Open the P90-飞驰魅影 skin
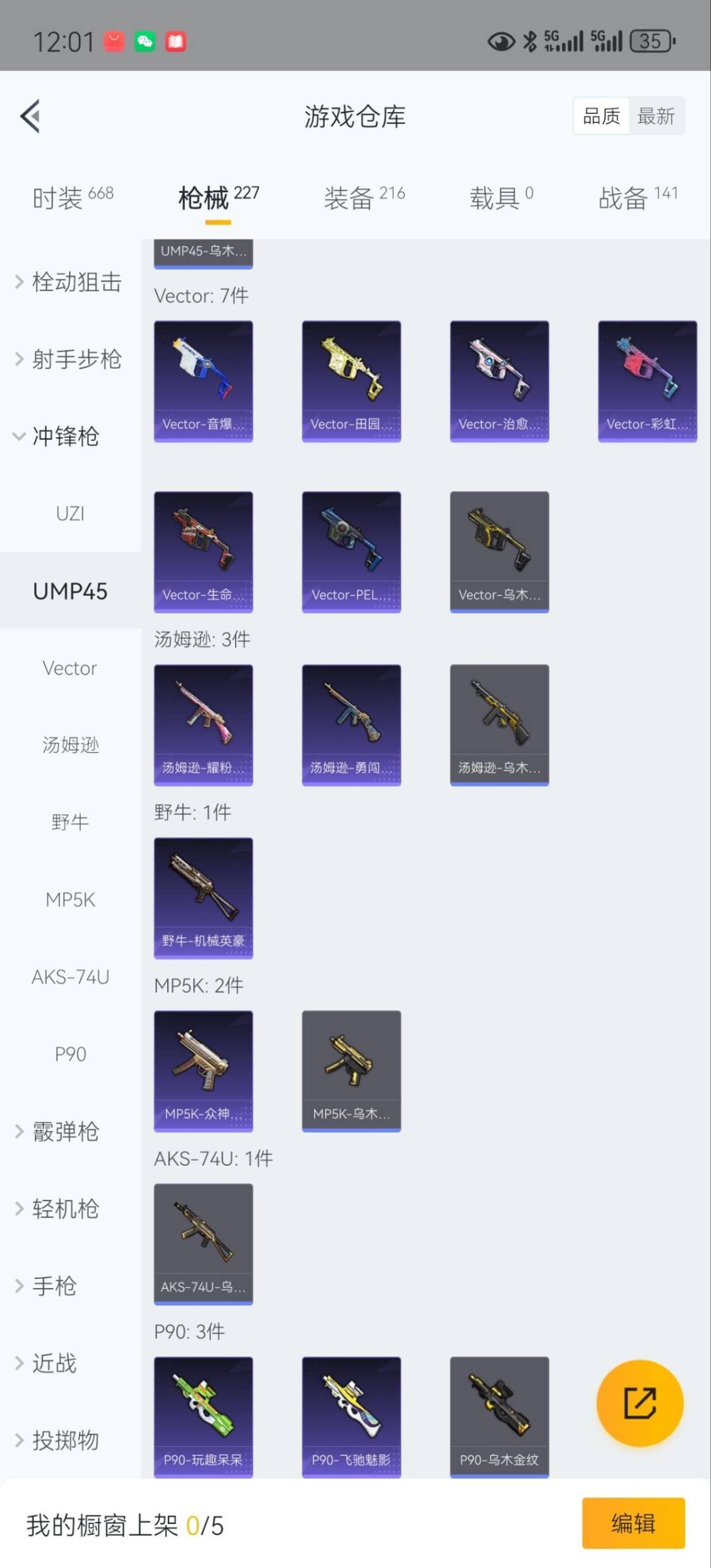711x1568 pixels. (351, 1416)
